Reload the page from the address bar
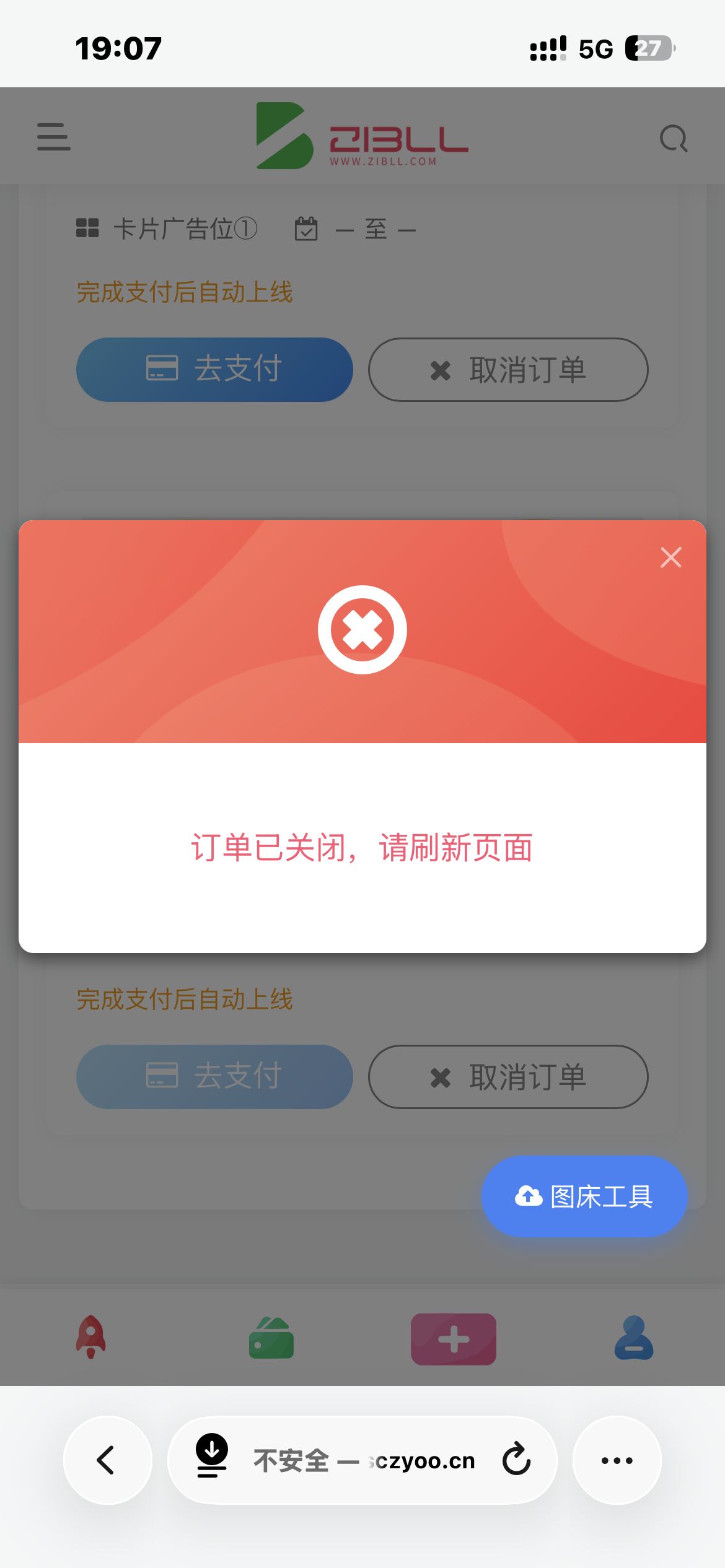This screenshot has height=1568, width=725. point(516,1460)
